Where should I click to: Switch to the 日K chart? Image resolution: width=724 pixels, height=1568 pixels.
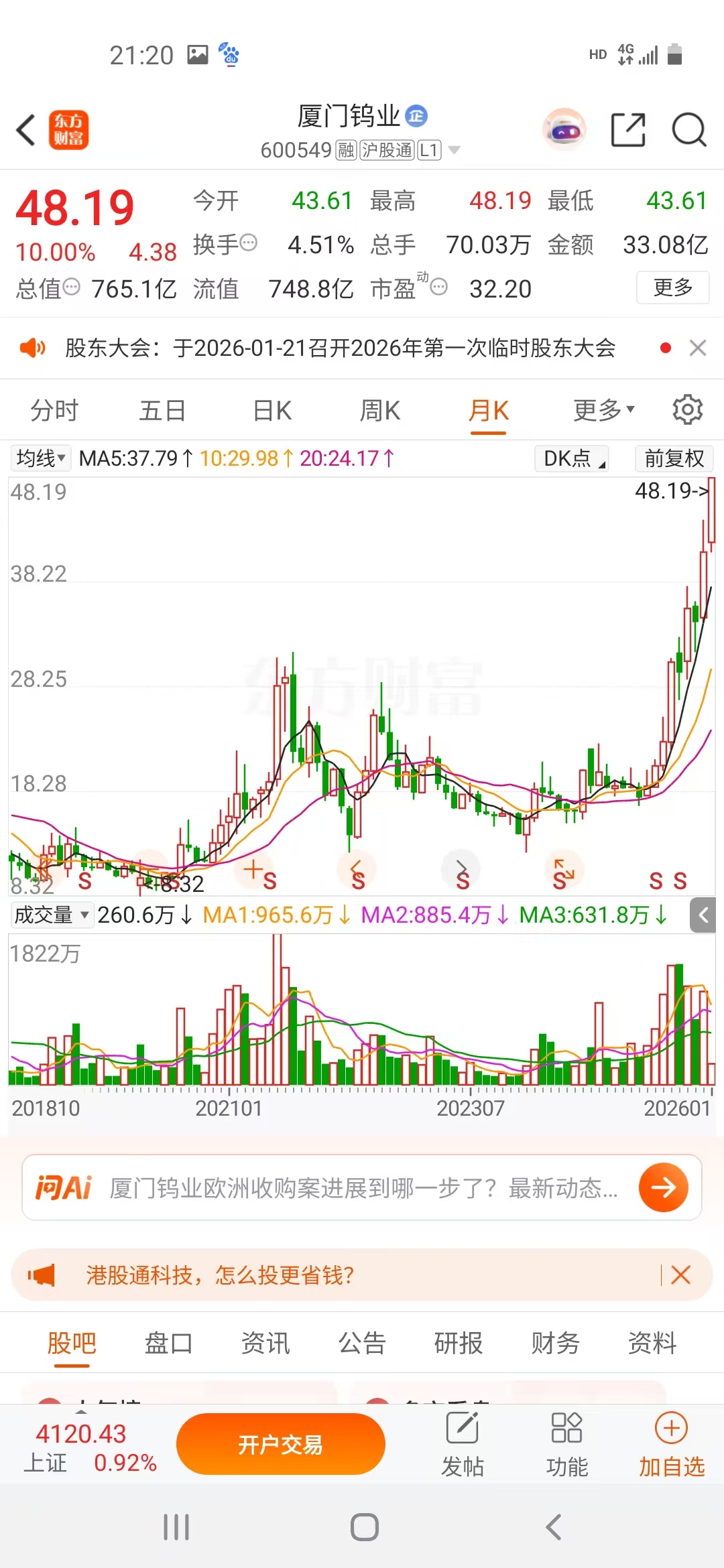(x=272, y=410)
